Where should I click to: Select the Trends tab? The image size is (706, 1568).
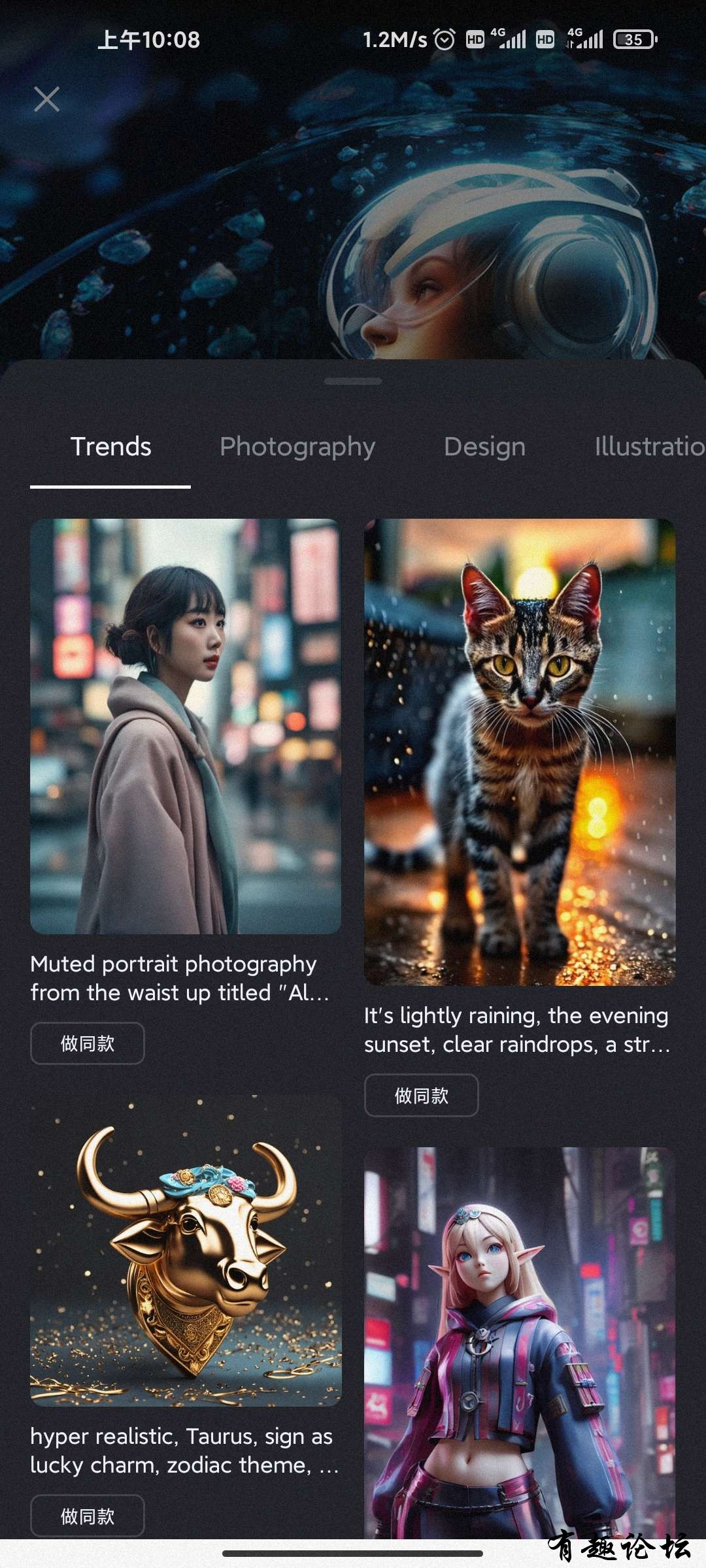point(110,447)
